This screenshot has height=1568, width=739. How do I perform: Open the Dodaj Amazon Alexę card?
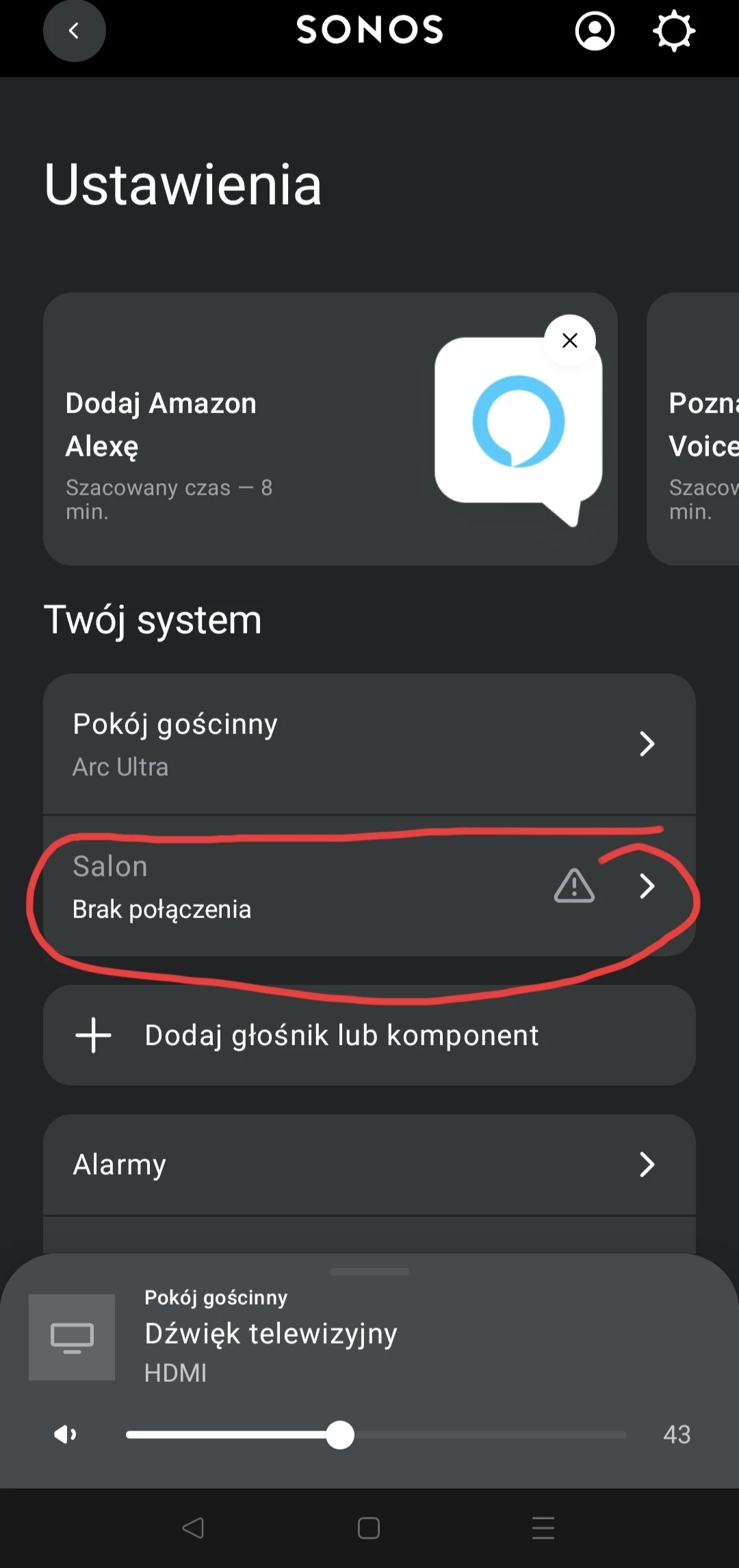pyautogui.click(x=330, y=429)
